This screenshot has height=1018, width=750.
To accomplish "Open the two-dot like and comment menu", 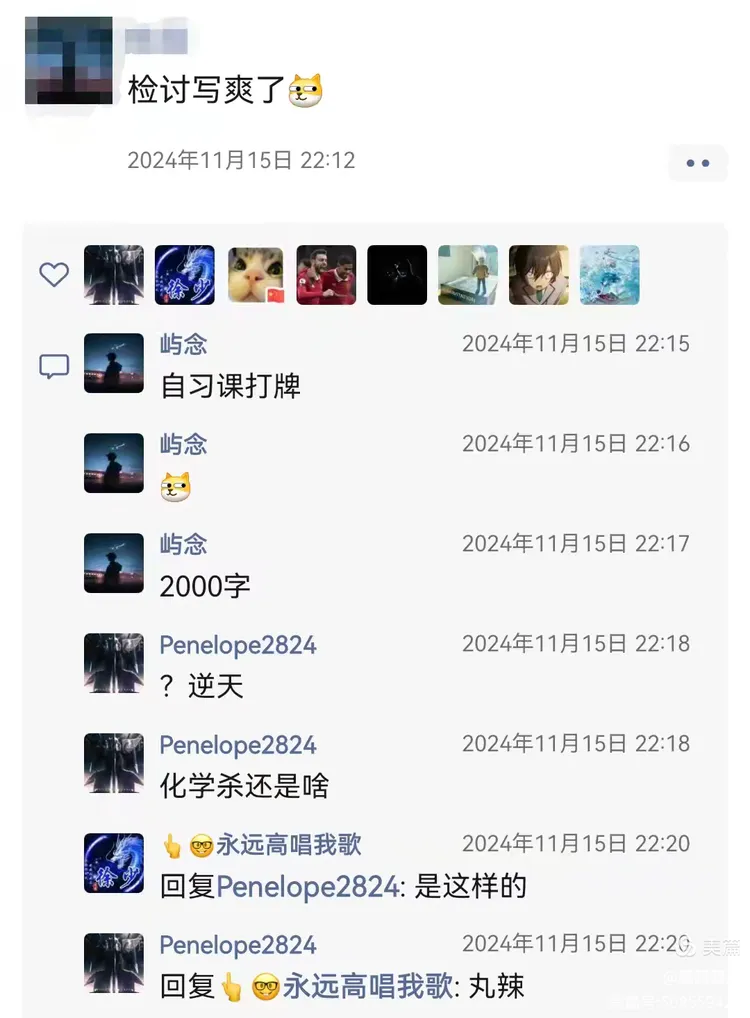I will click(x=698, y=163).
